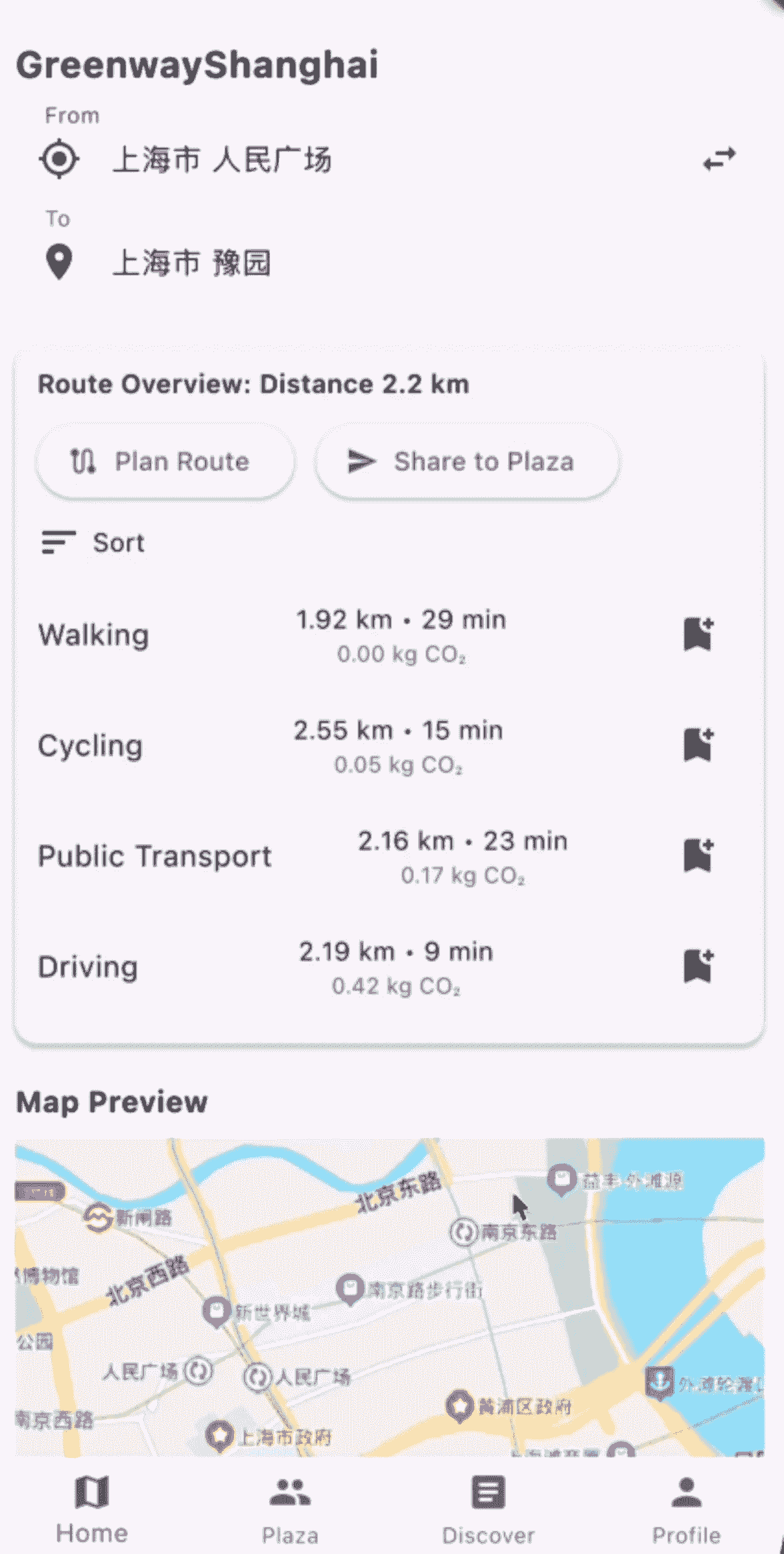Screen dimensions: 784x1554
Task: Switch to the Profile tab
Action: coord(686,1509)
